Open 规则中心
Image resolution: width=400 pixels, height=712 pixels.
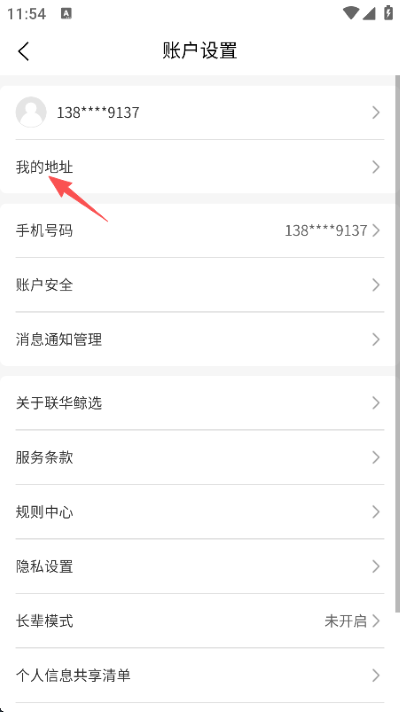click(198, 512)
